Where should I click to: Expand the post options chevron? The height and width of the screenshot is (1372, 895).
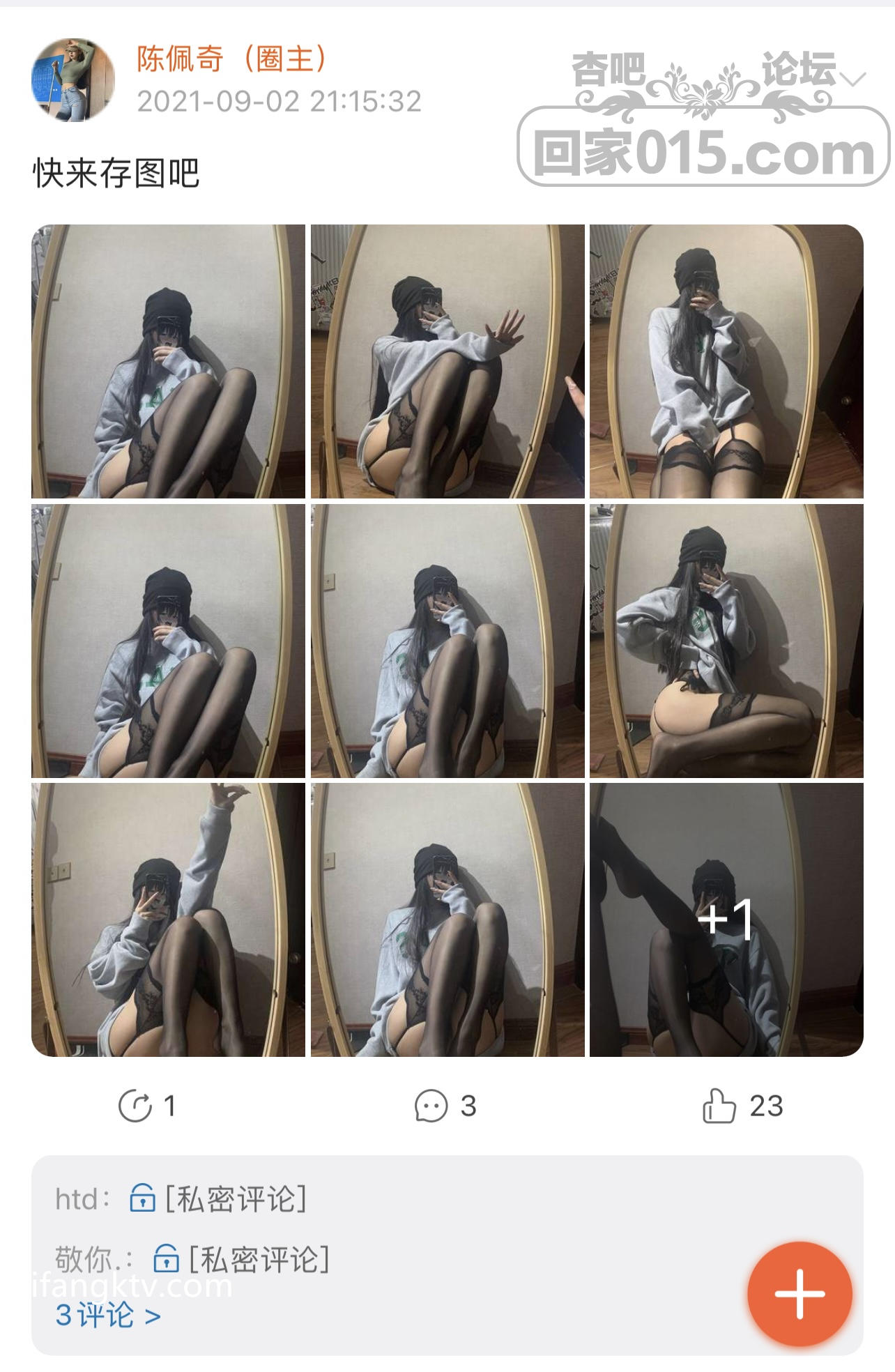[852, 78]
